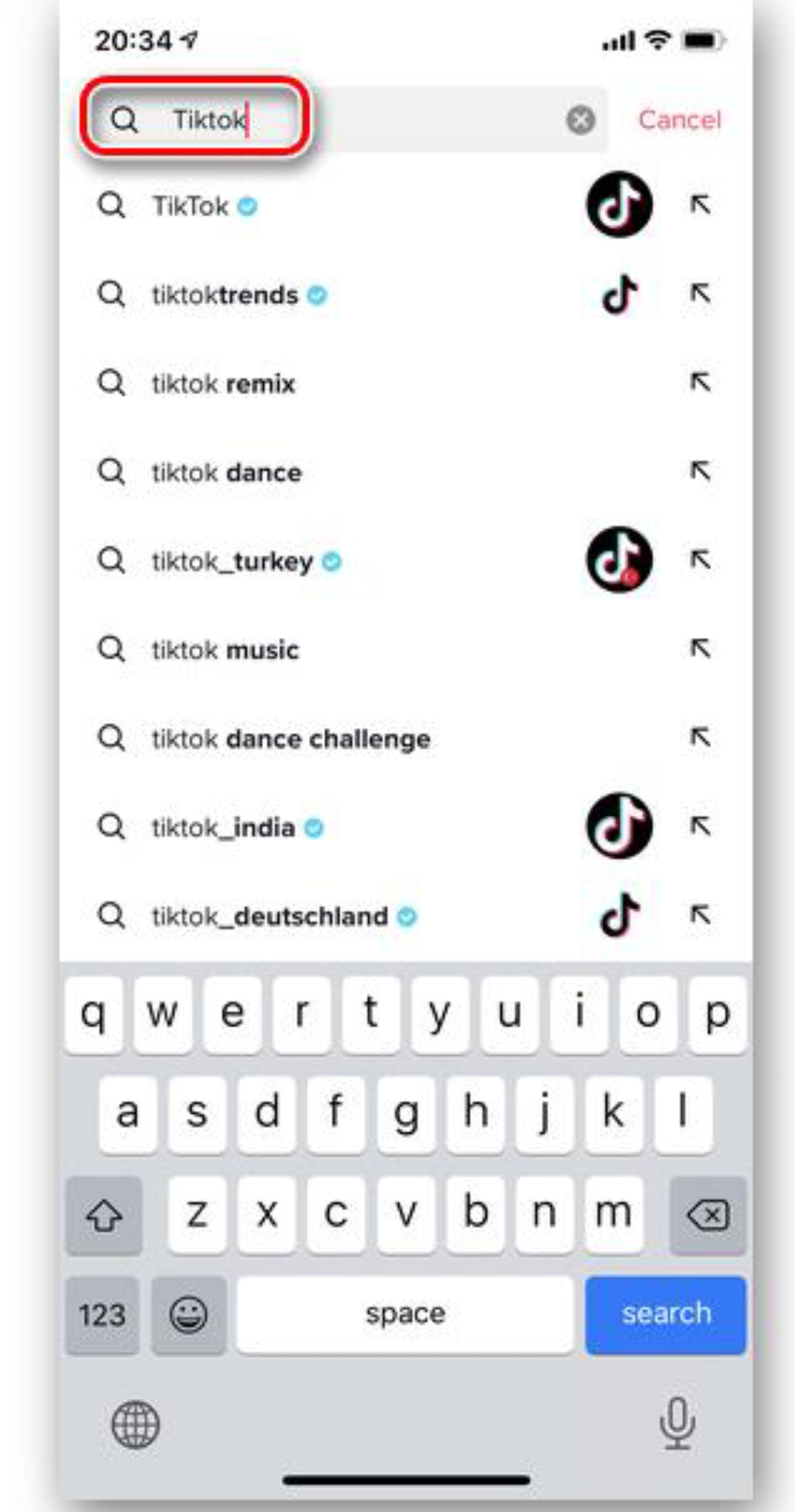Change keyboard language with the globe icon
Viewport: 795px width, 1512px height.
135,1424
